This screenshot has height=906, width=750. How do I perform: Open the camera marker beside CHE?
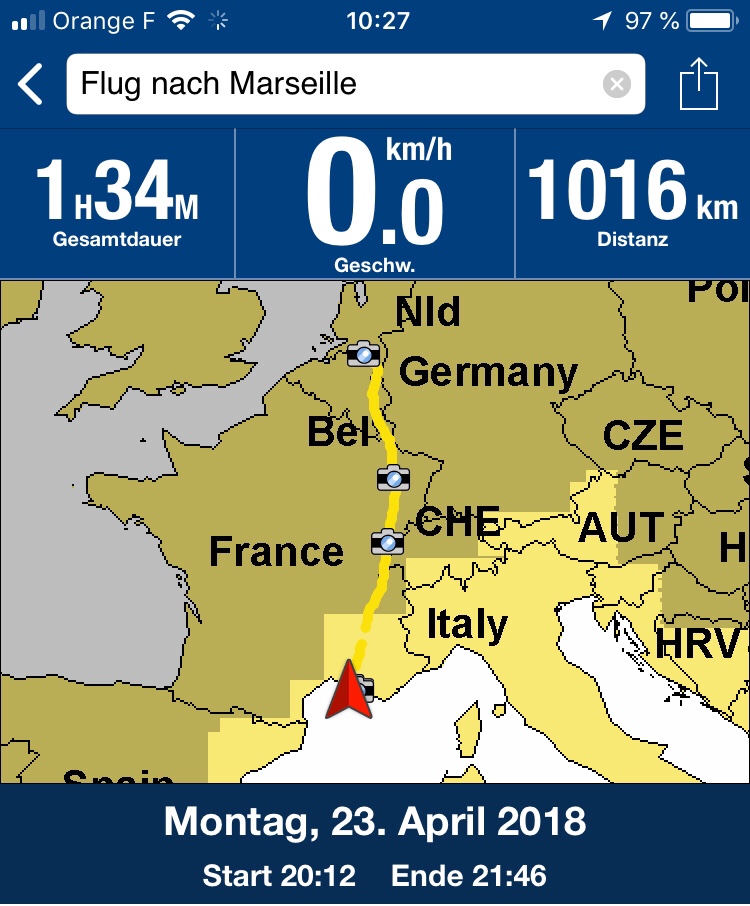(x=387, y=542)
